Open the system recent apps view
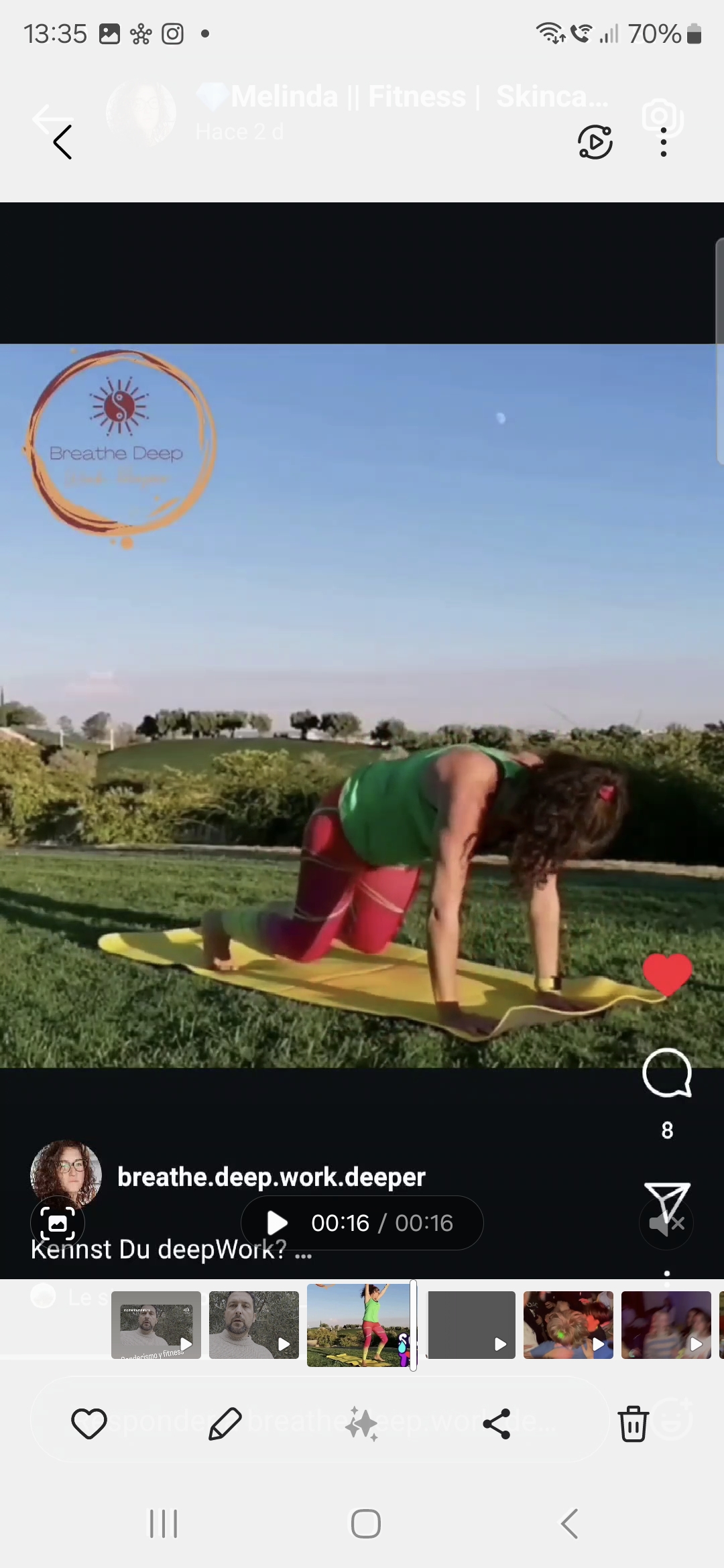 tap(163, 1524)
